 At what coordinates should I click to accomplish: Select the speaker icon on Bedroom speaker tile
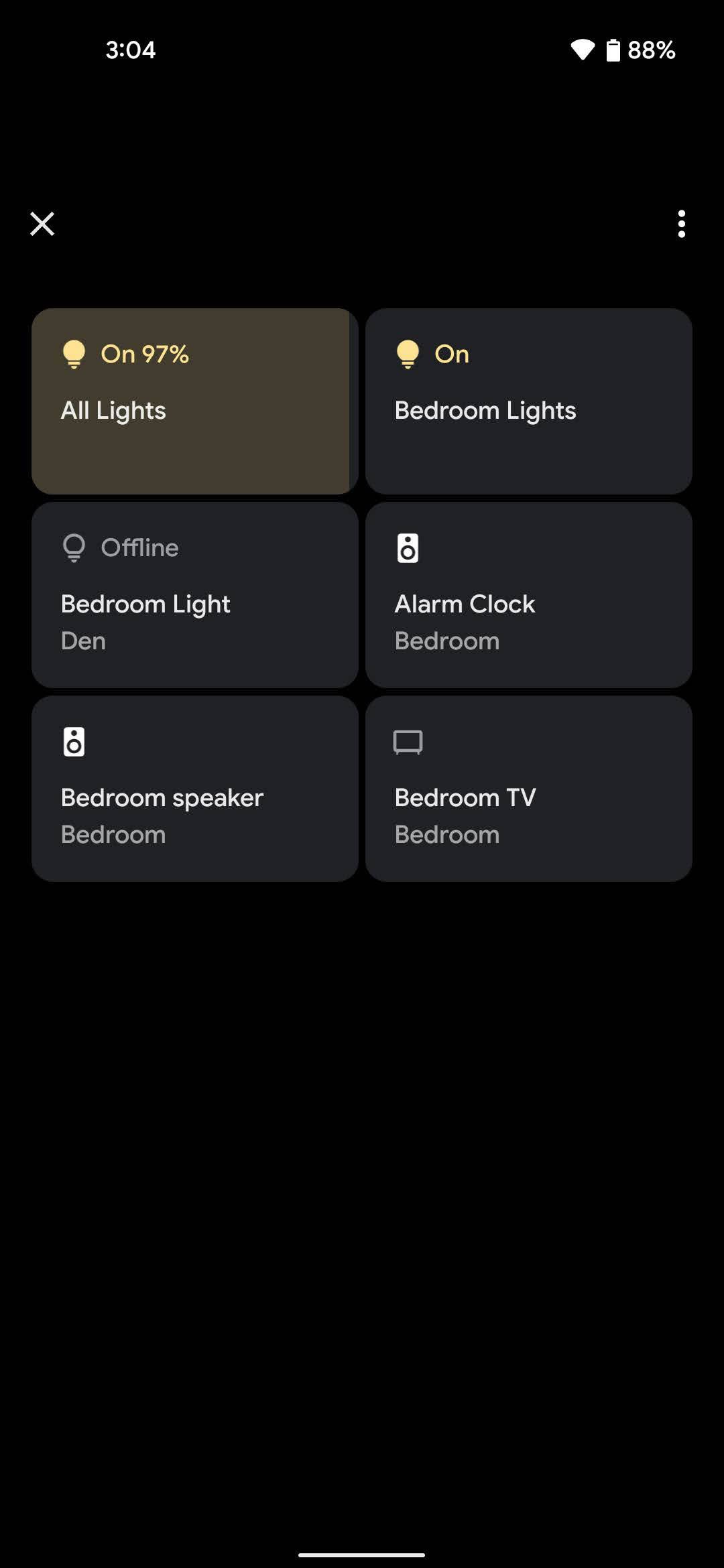(x=73, y=742)
